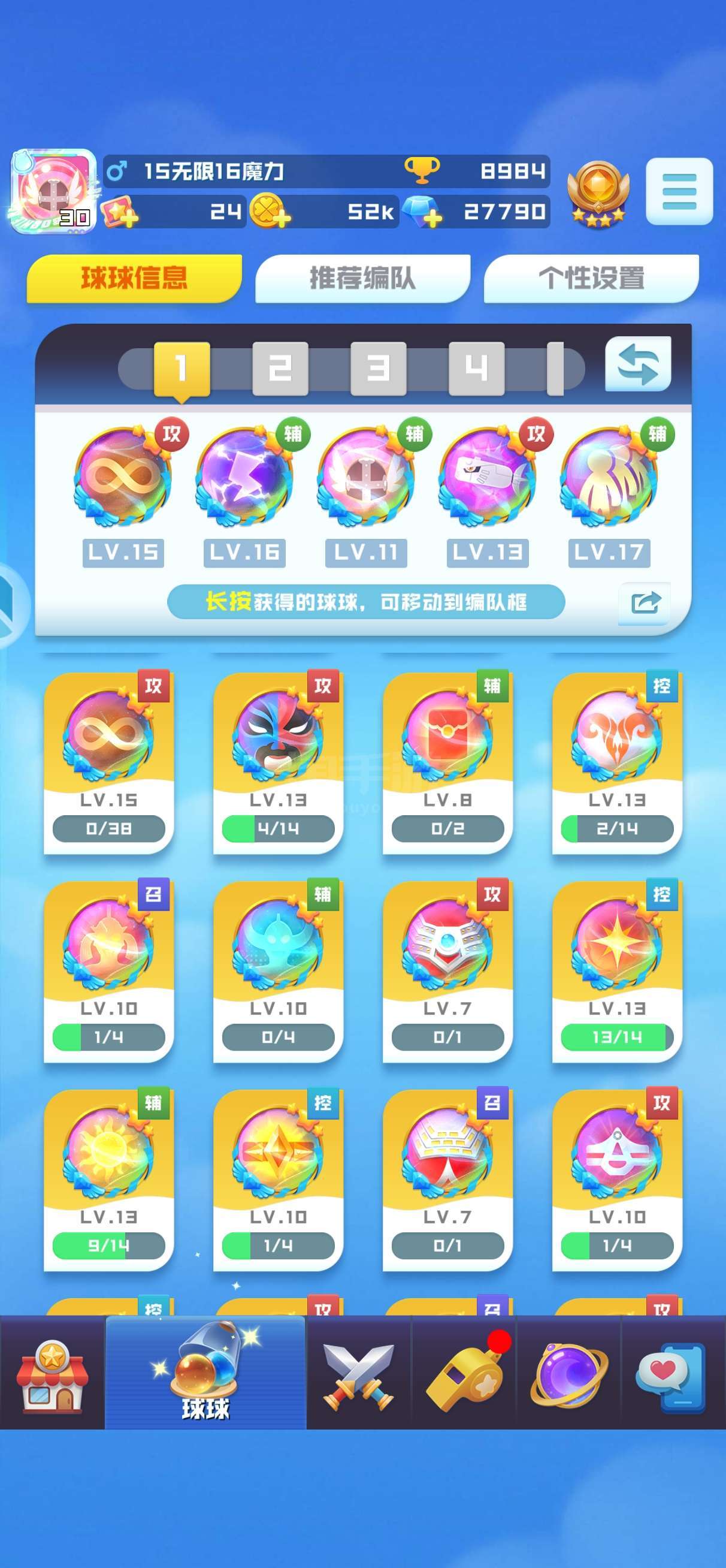Viewport: 726px width, 1568px height.
Task: Open the star ball card 13/14
Action: pyautogui.click(x=616, y=970)
